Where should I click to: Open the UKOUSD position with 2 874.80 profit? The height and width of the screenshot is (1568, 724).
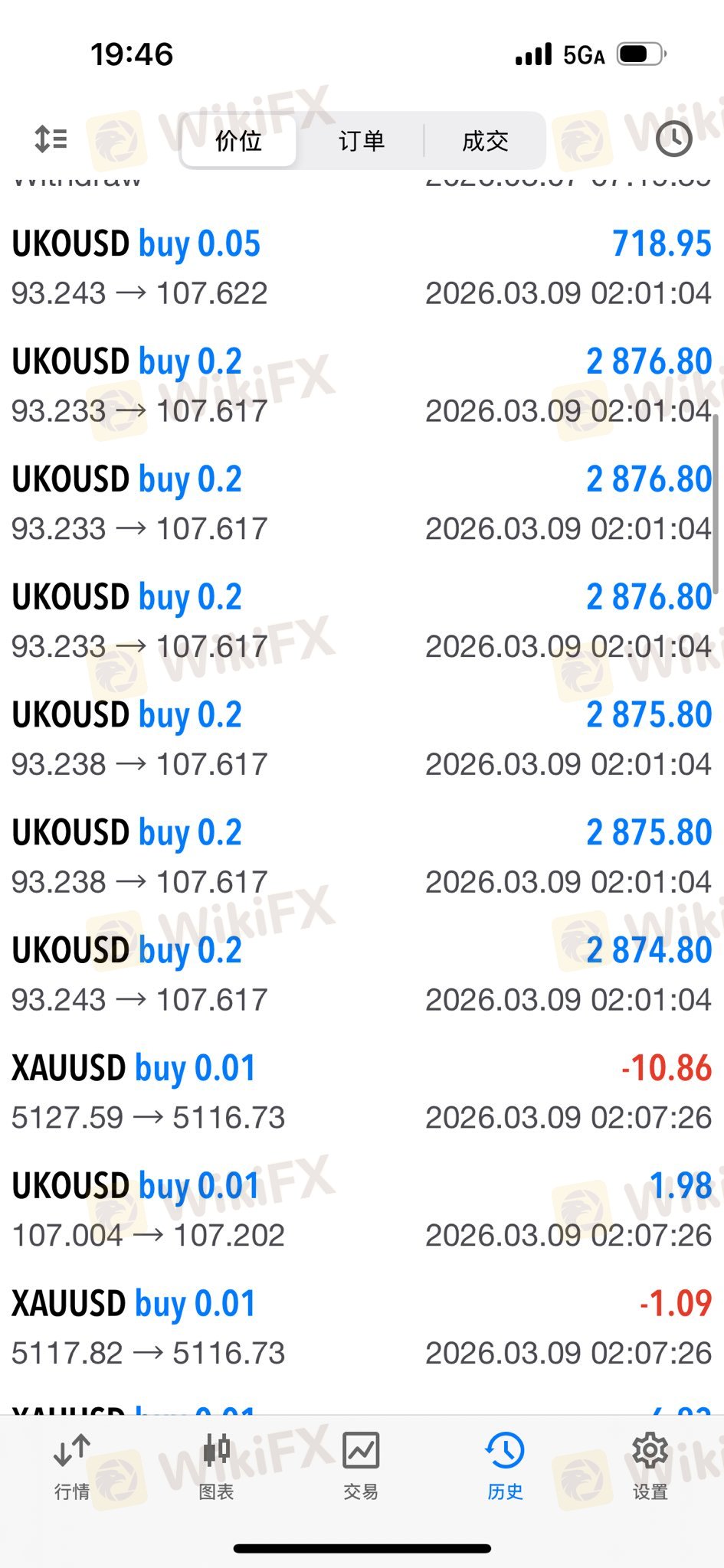click(362, 974)
